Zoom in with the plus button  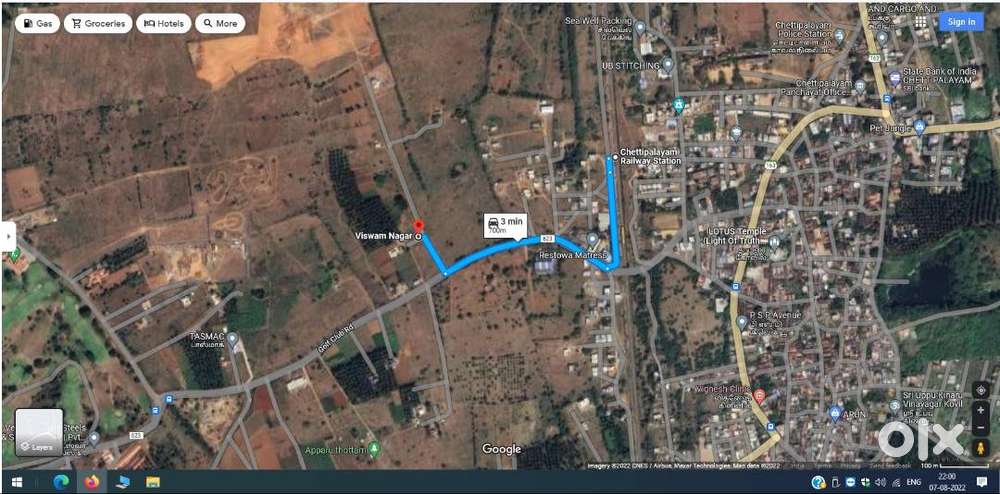(980, 410)
